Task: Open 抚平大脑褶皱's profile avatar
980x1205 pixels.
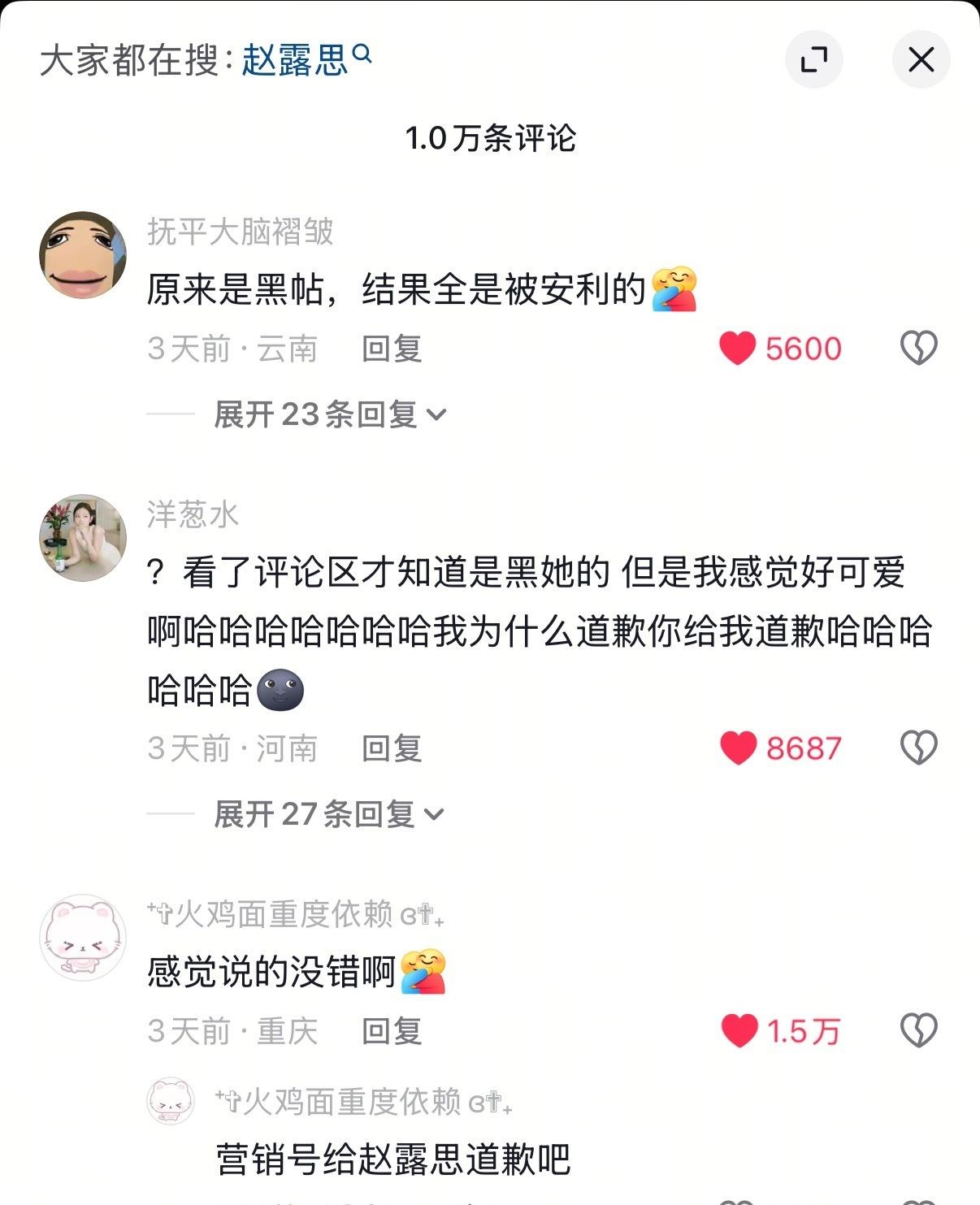Action: (x=83, y=255)
